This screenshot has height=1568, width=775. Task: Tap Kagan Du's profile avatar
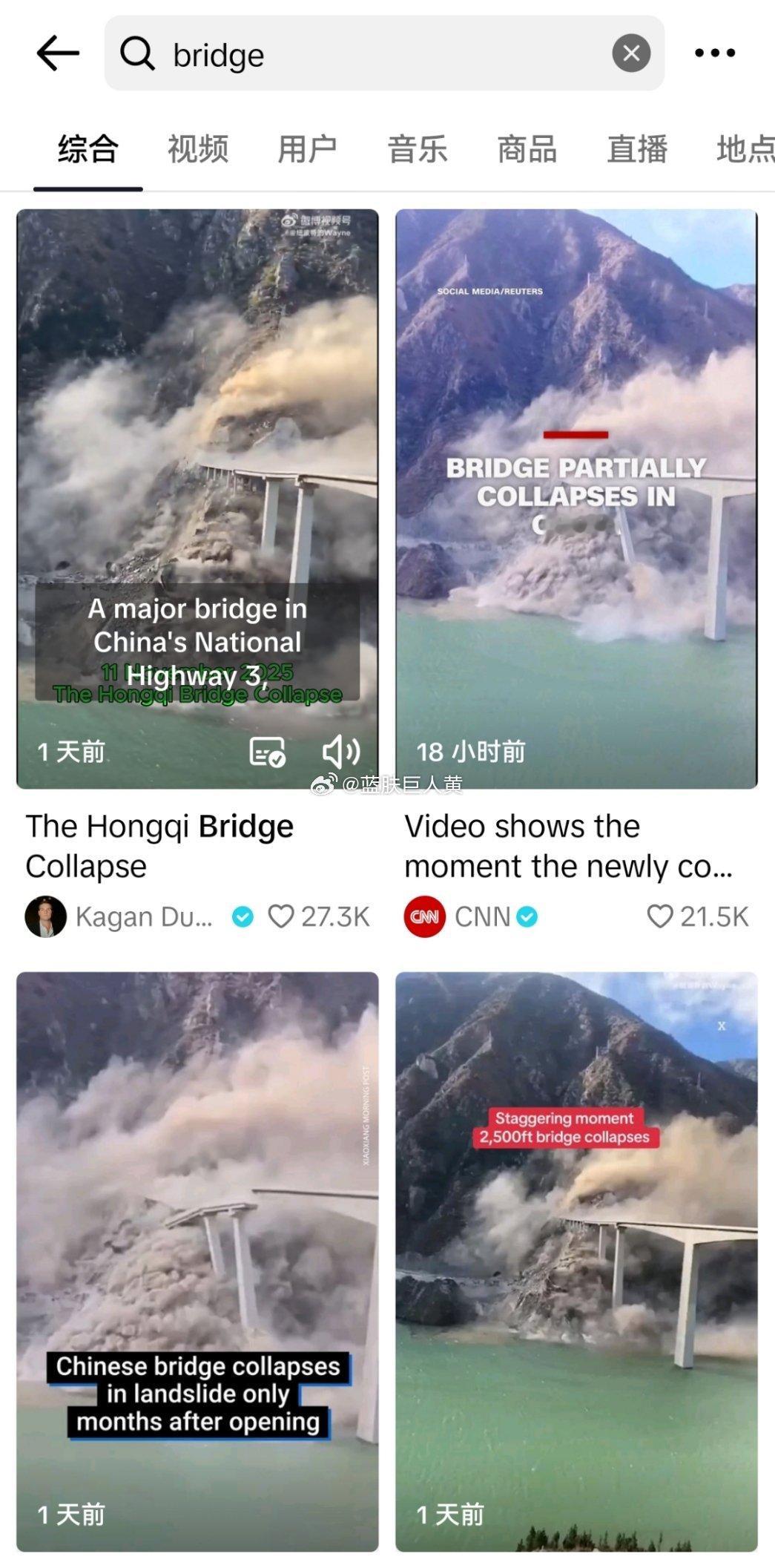(47, 917)
